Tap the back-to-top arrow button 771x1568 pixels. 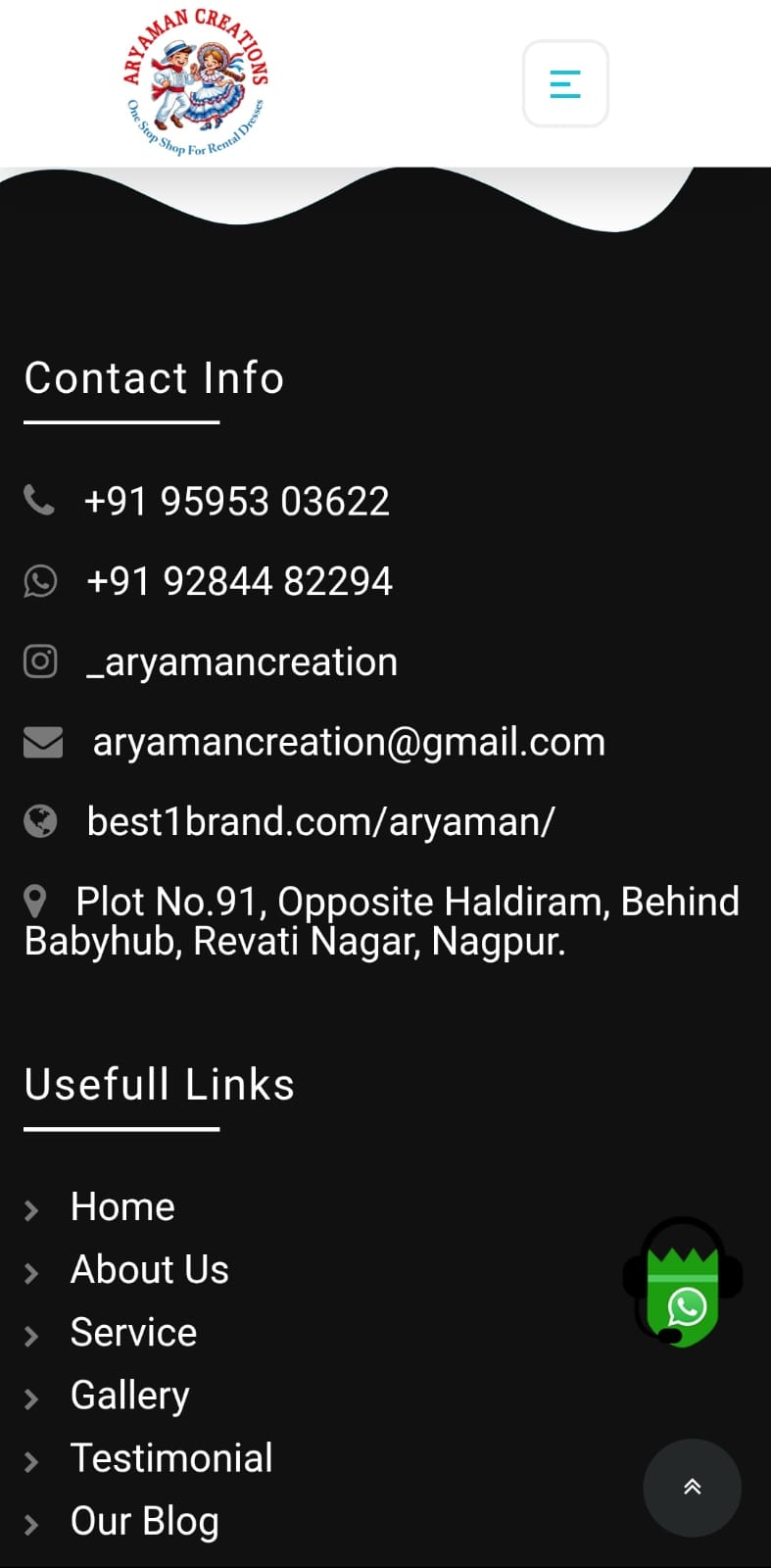coord(692,1487)
